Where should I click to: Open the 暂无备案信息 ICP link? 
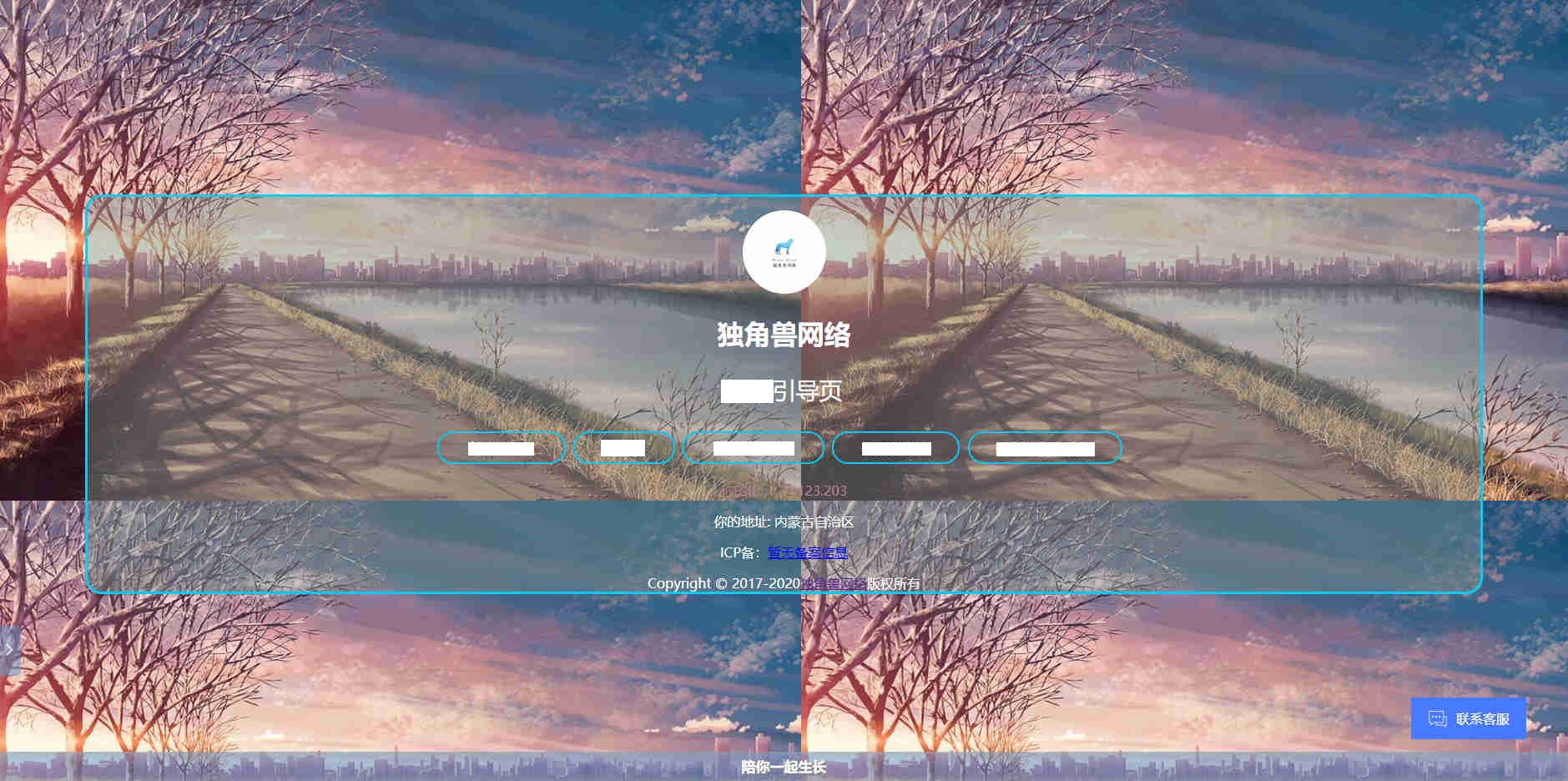[807, 552]
